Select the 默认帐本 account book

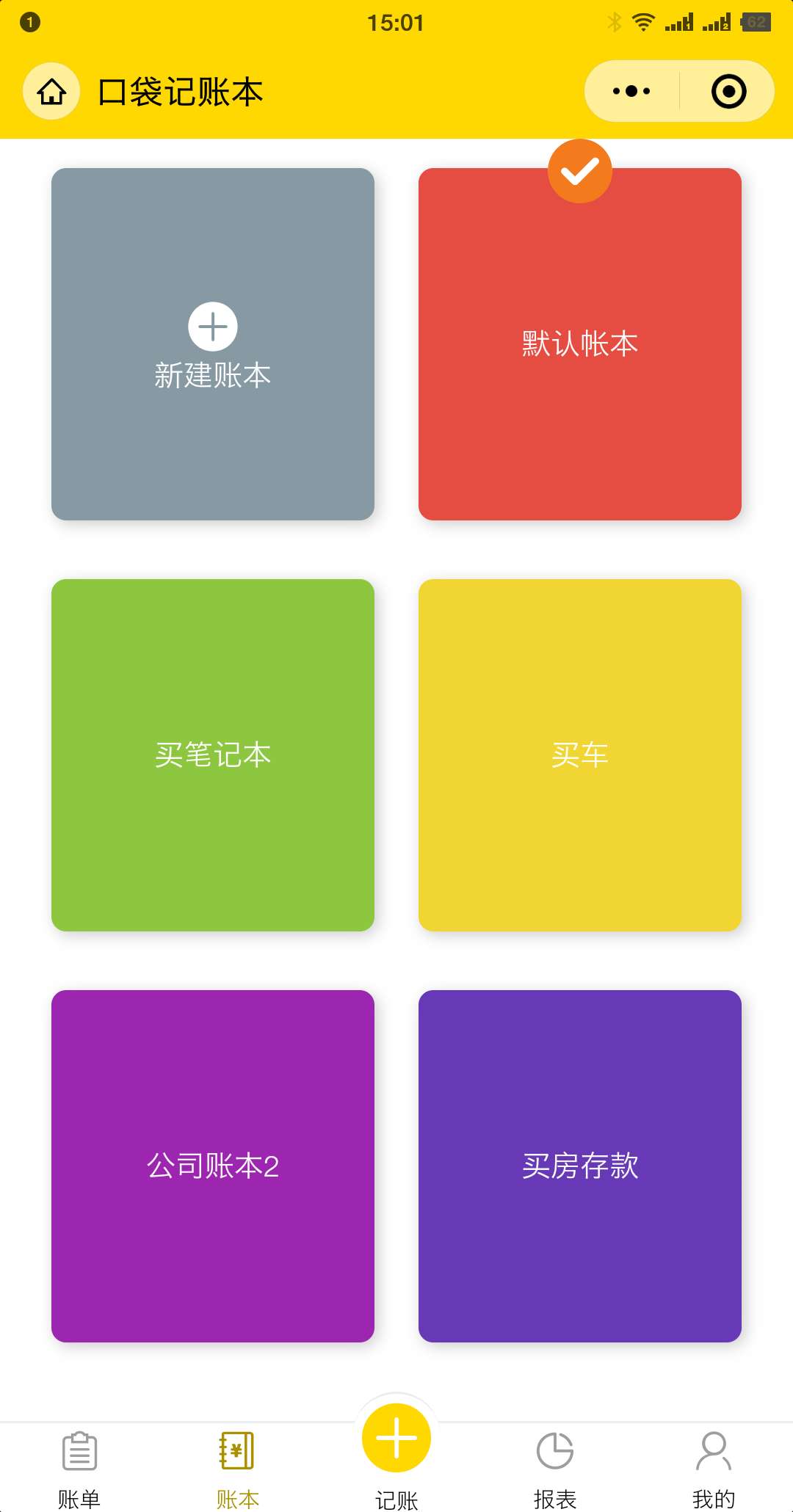(580, 344)
